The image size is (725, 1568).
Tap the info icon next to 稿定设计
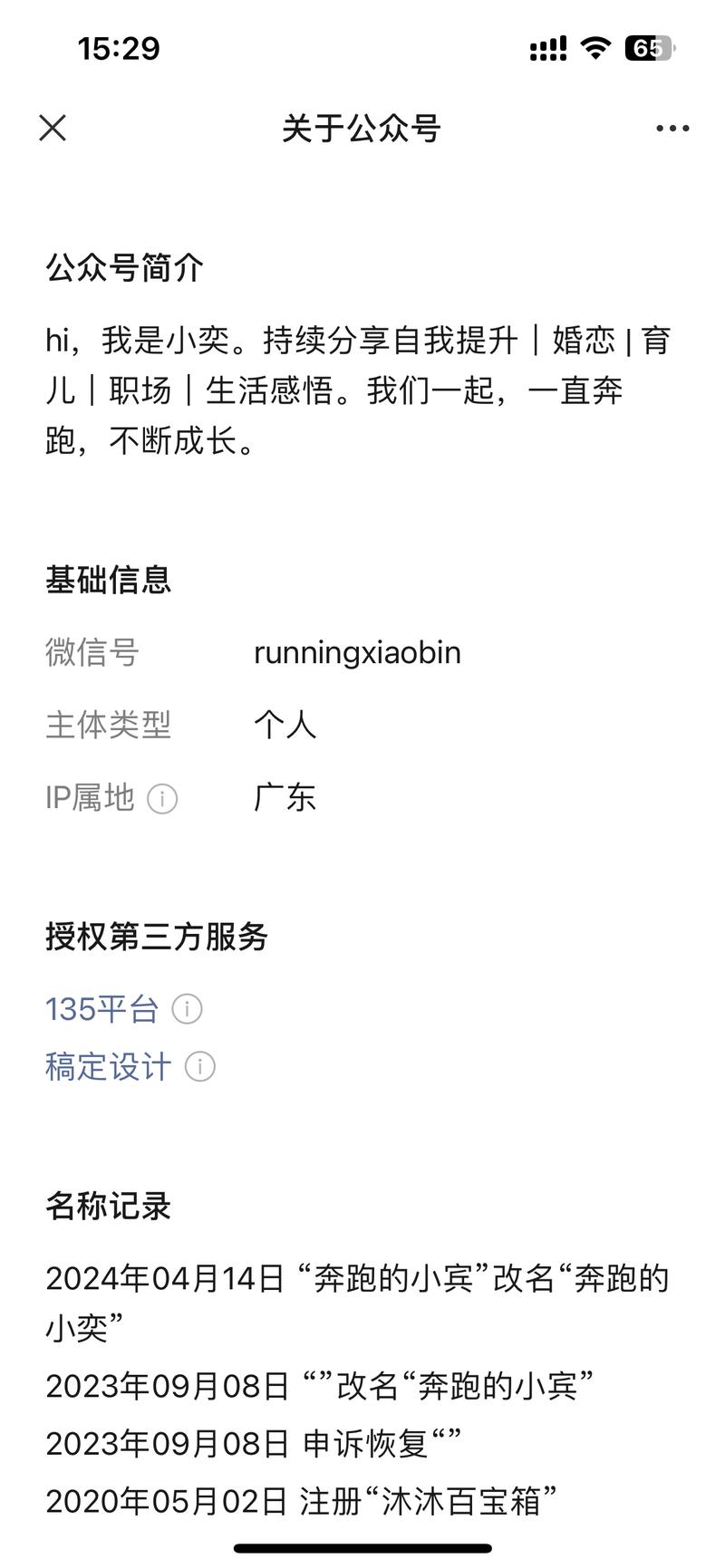point(200,1067)
